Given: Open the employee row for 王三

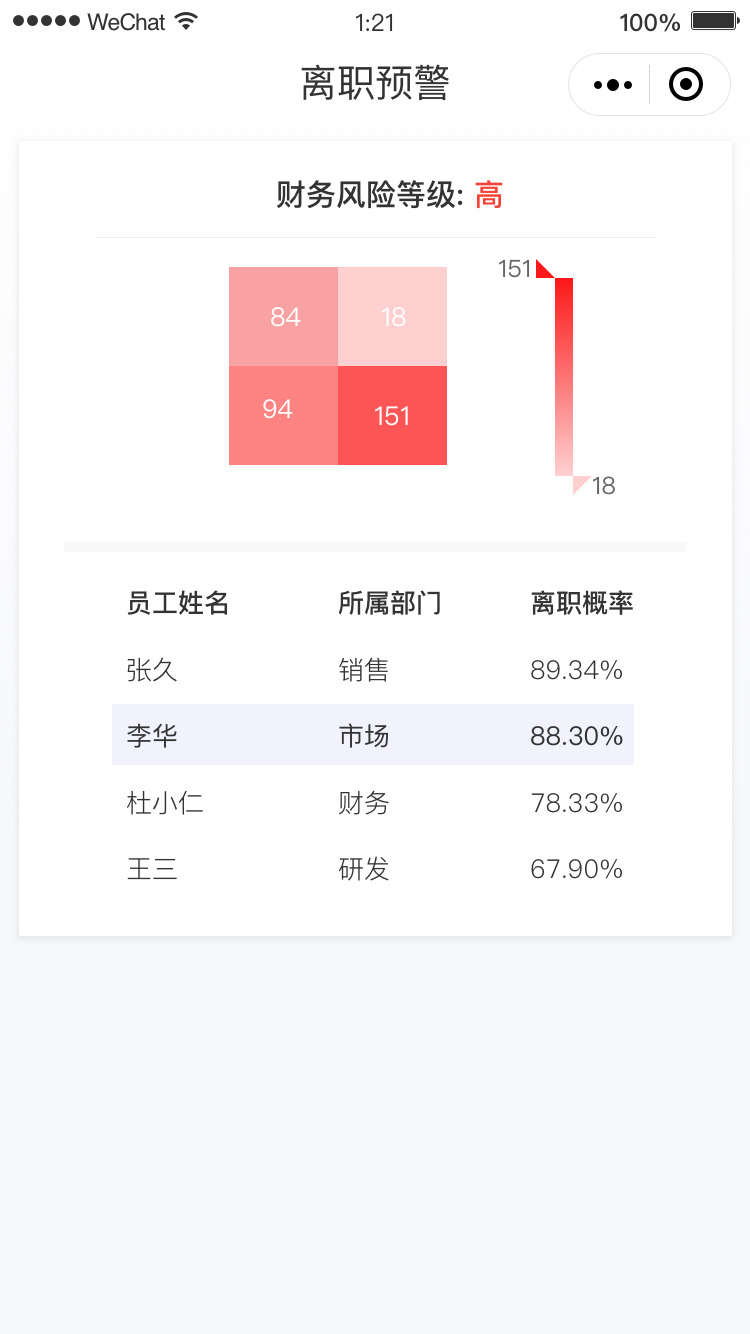Looking at the screenshot, I should (x=373, y=868).
